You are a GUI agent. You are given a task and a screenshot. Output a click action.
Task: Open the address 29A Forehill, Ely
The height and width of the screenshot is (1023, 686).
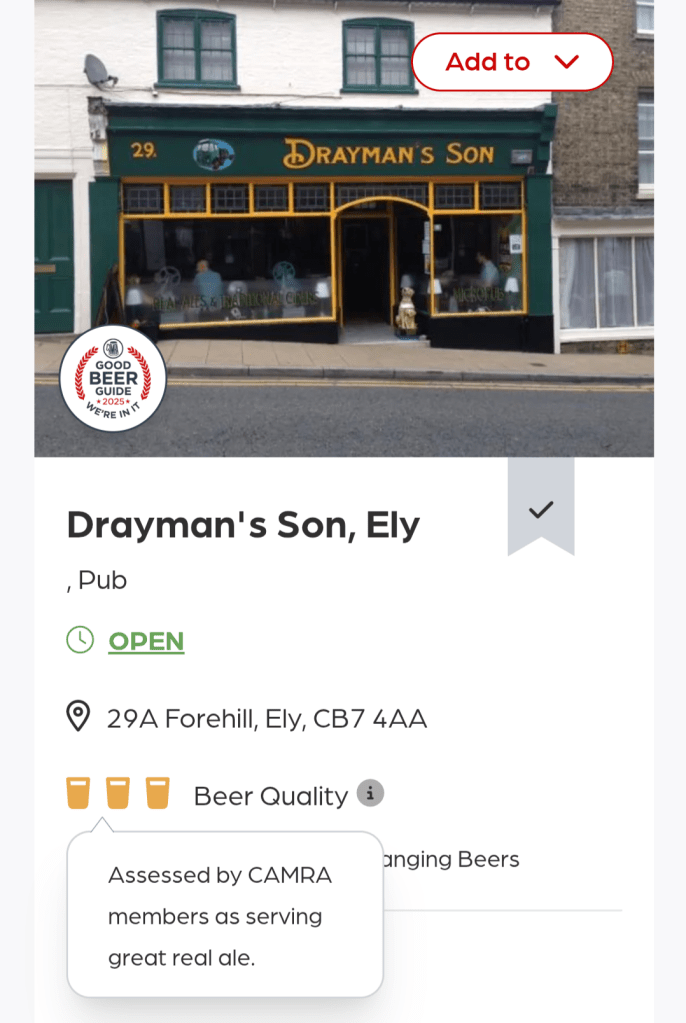(x=266, y=718)
